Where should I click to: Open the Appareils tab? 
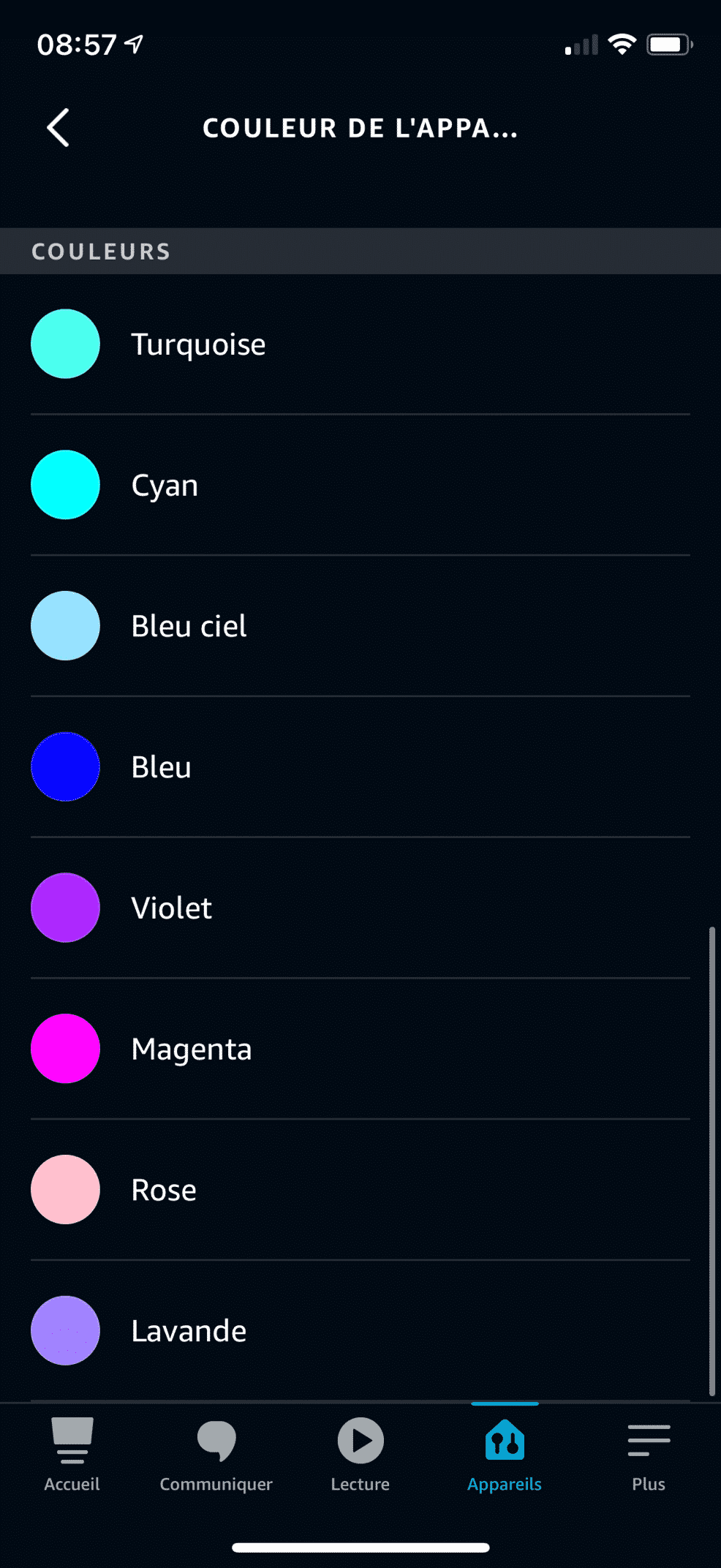505,1455
